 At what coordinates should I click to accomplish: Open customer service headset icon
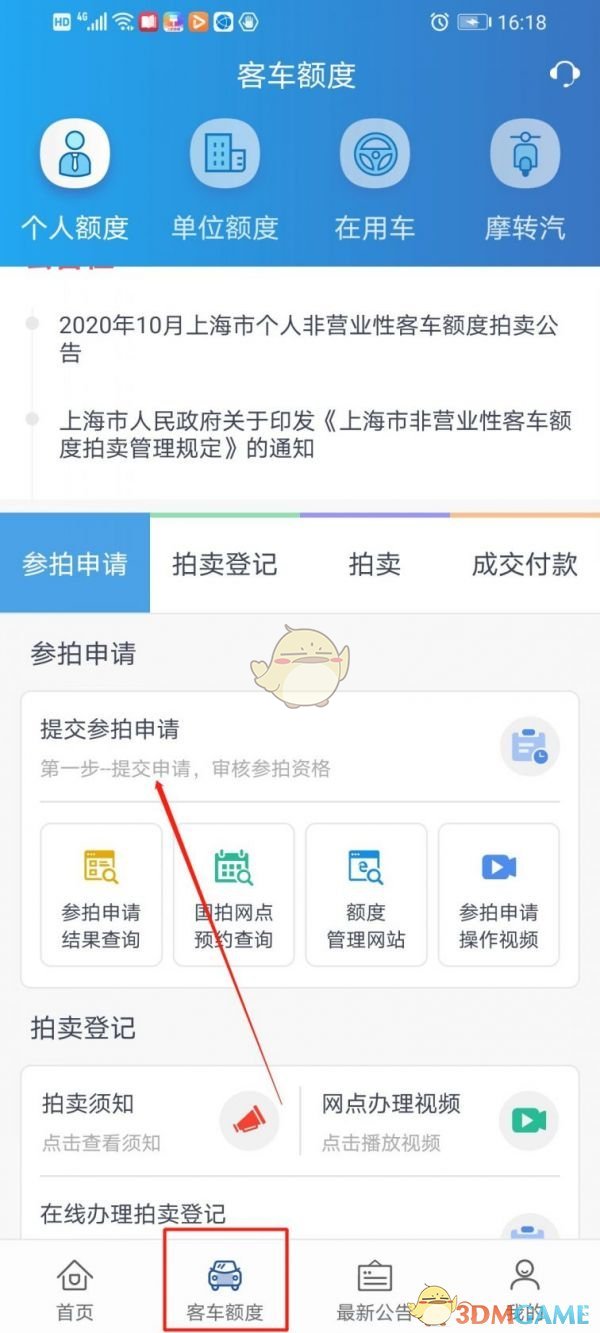pos(564,74)
